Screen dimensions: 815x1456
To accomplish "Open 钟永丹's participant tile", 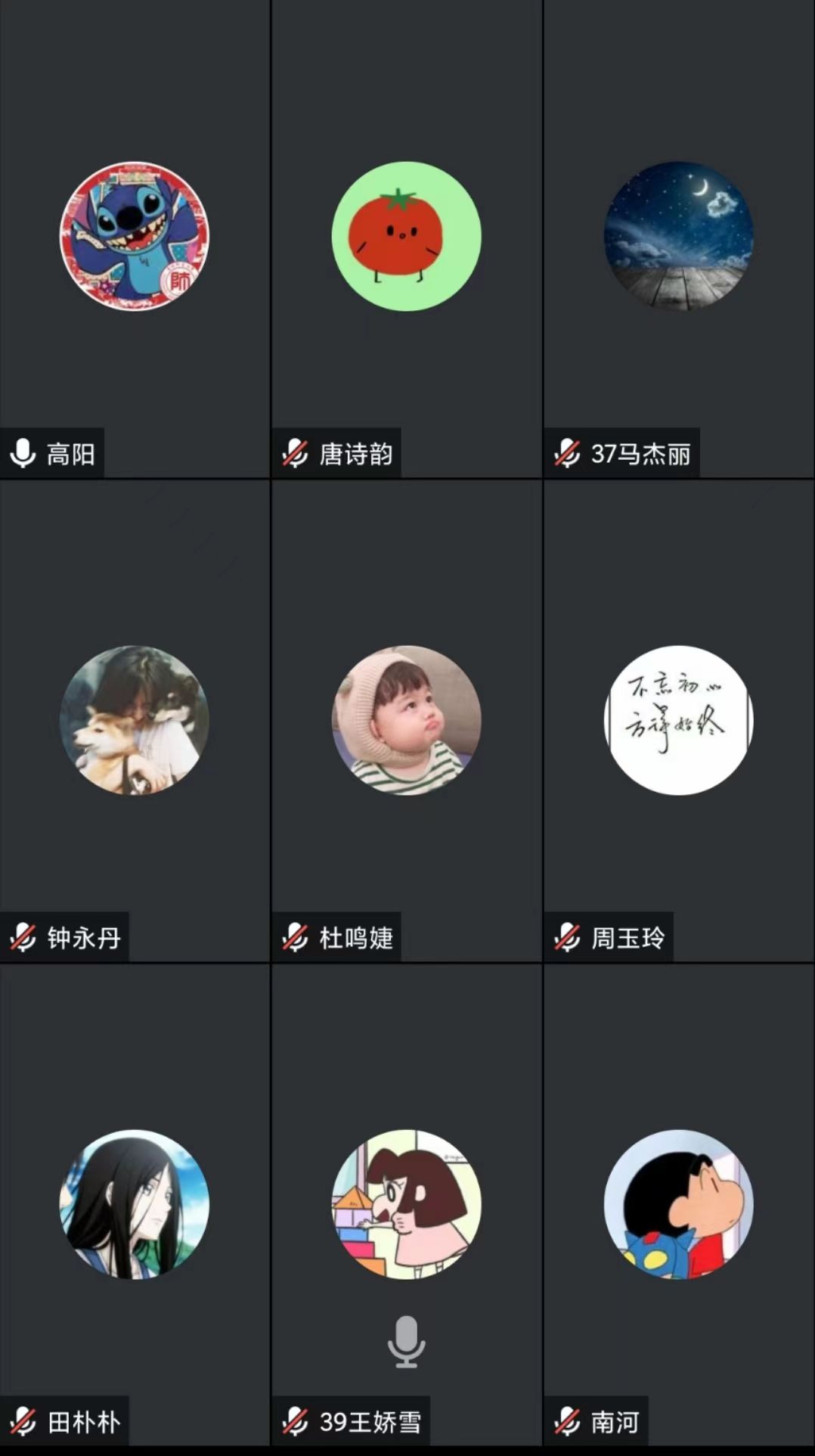I will pyautogui.click(x=135, y=720).
